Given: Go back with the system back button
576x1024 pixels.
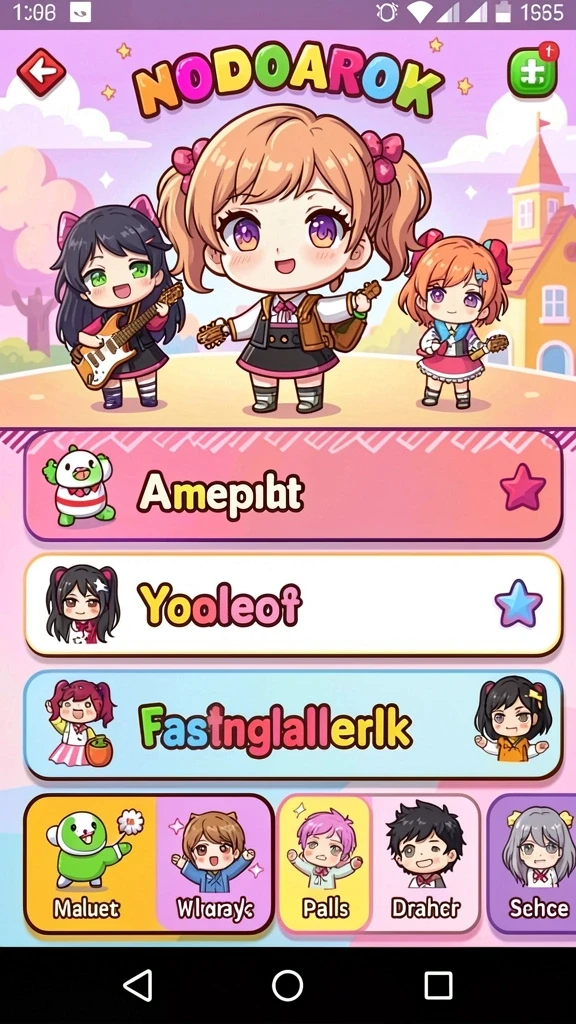Looking at the screenshot, I should pos(138,985).
